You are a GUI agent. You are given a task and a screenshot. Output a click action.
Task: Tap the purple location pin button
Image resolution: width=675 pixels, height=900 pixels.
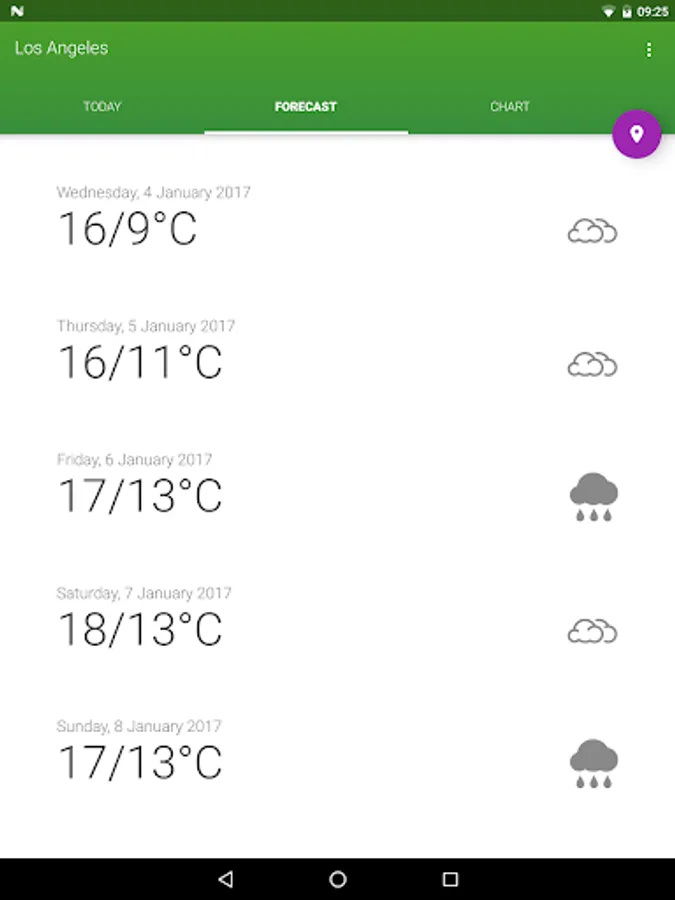point(637,134)
